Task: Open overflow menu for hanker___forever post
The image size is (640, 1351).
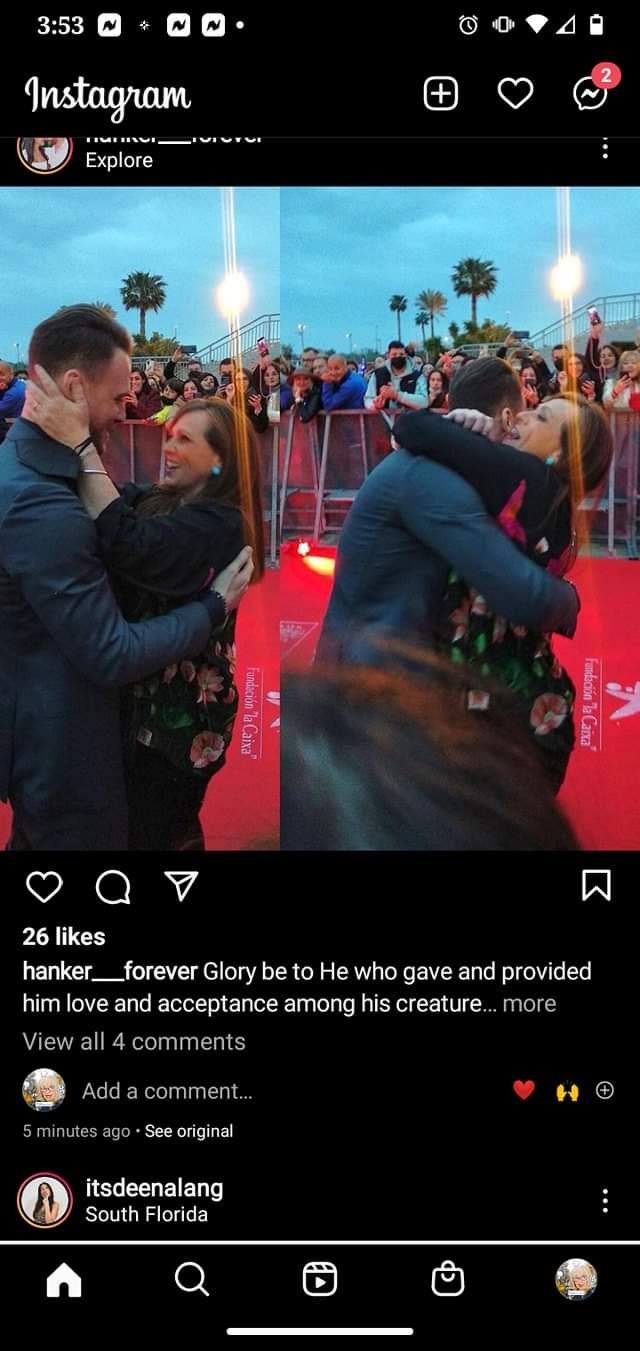Action: (x=605, y=149)
